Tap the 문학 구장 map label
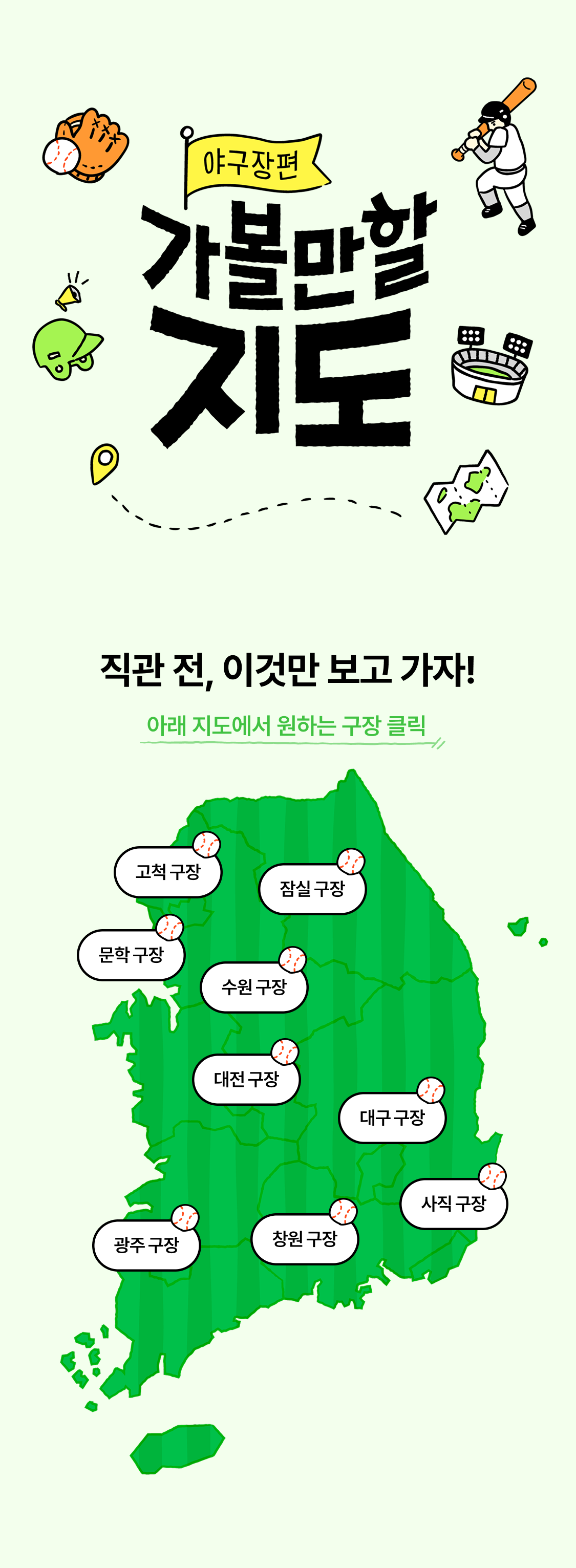This screenshot has width=576, height=1568. (x=131, y=955)
